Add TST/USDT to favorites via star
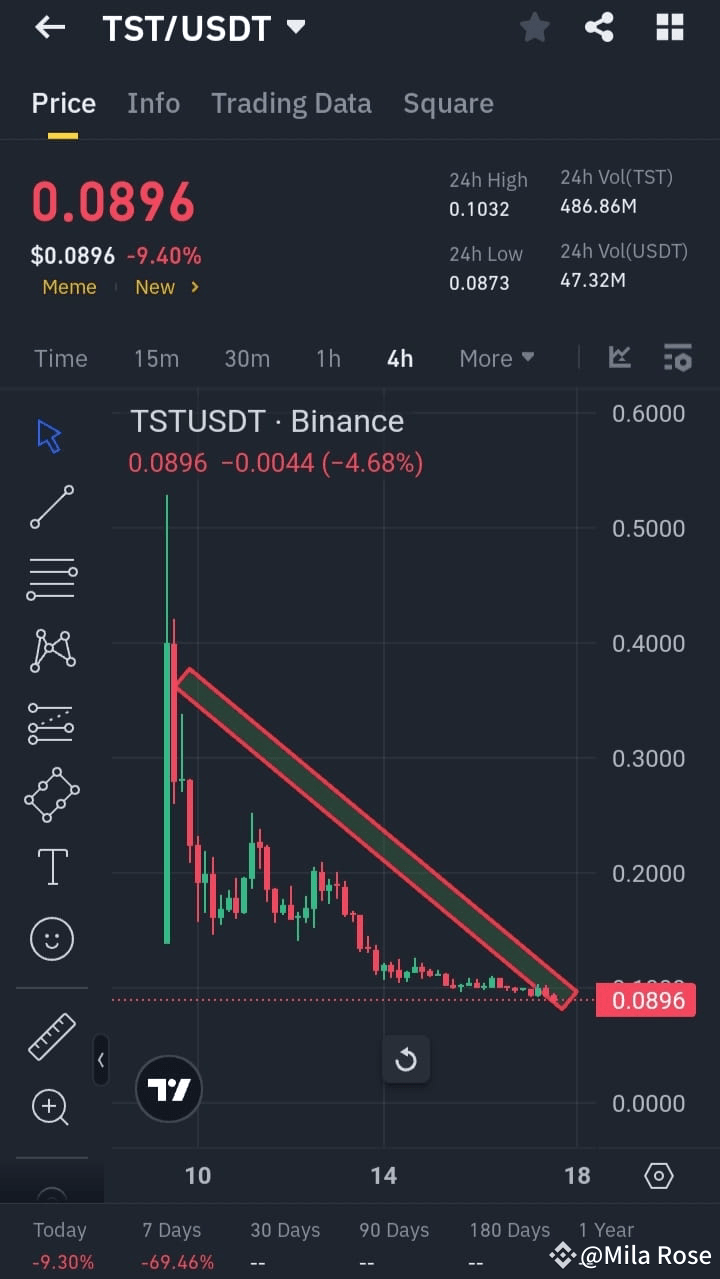Screen dimensions: 720x1279 pos(534,27)
